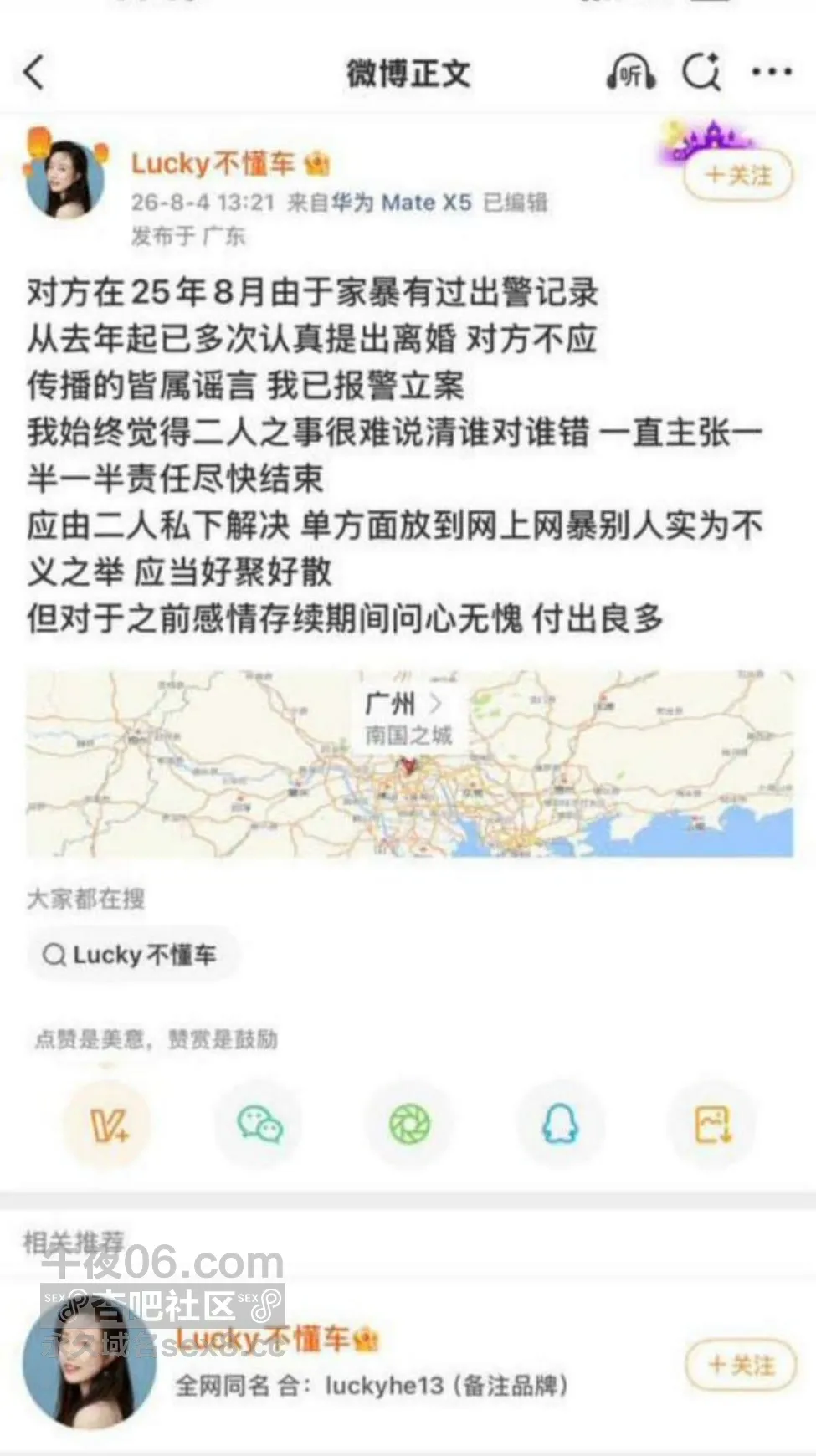
Task: Open the 广州 location map card
Action: (409, 763)
